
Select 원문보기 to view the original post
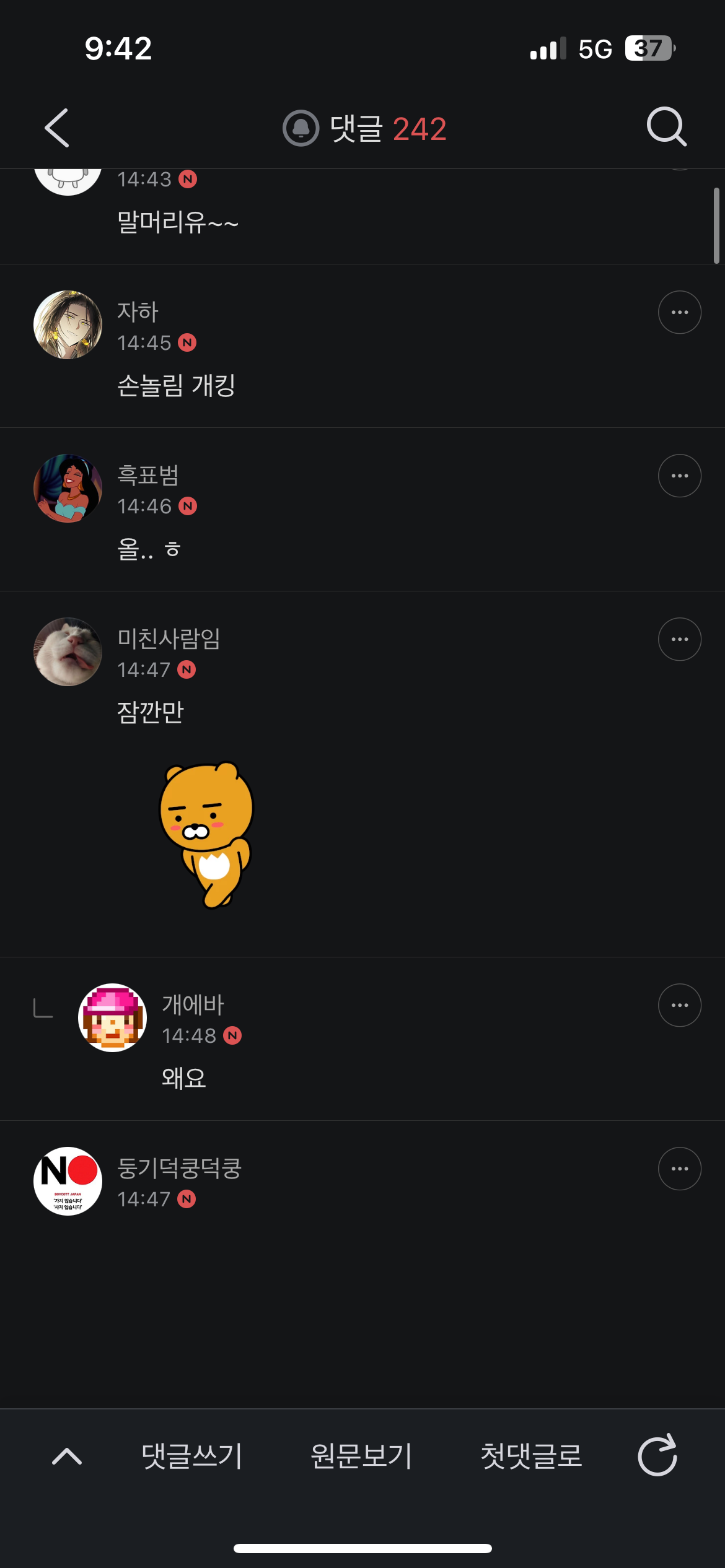(x=361, y=1456)
